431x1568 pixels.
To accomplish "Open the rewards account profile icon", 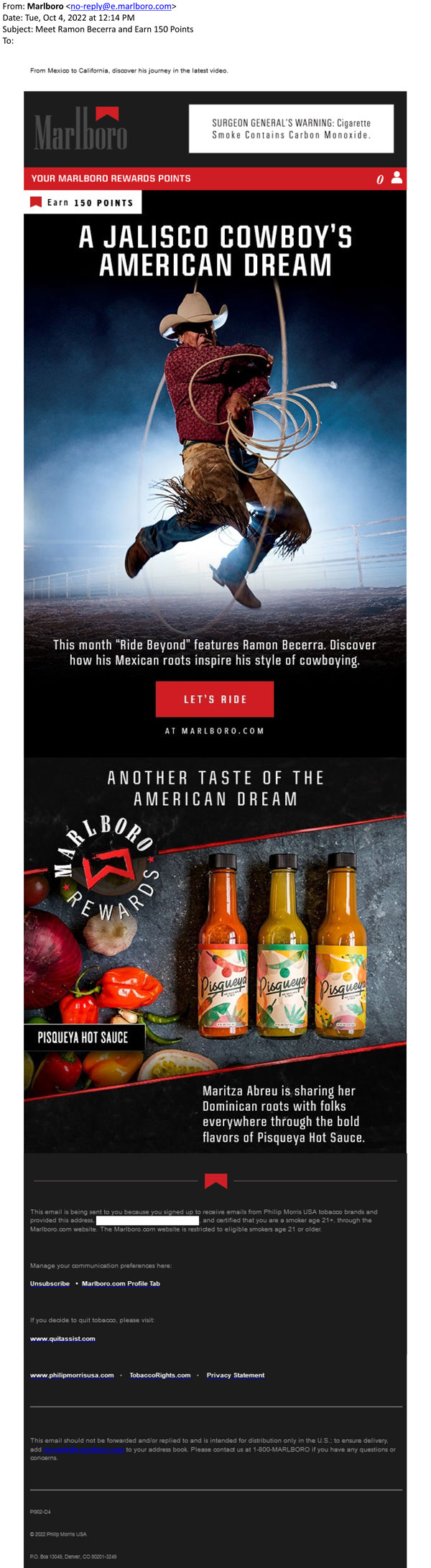I will coord(397,178).
